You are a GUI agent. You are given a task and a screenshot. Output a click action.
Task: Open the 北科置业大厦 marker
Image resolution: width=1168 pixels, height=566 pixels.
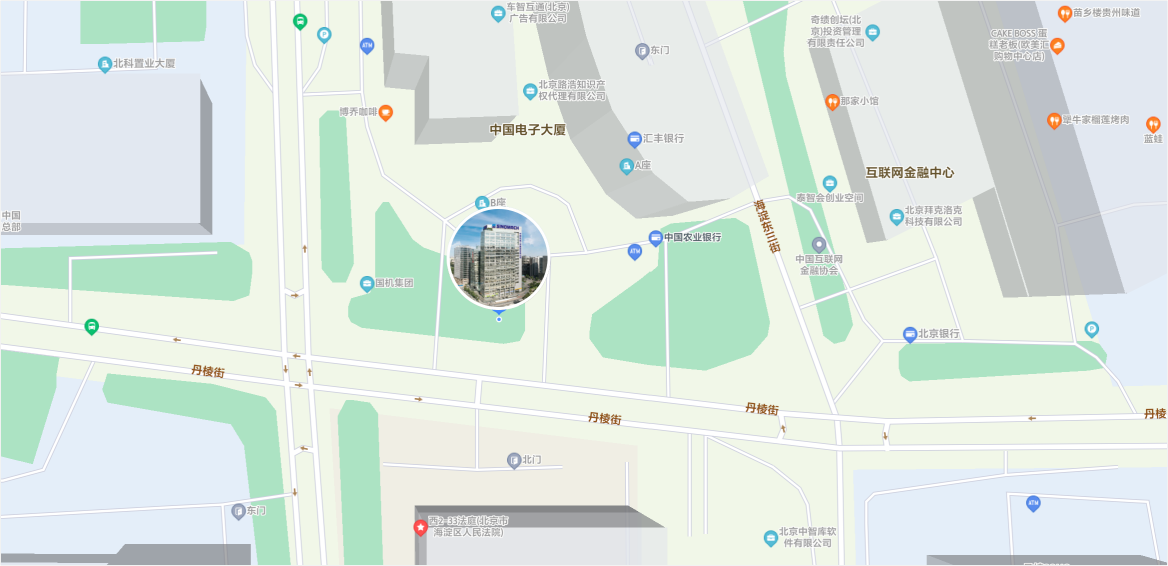(104, 64)
